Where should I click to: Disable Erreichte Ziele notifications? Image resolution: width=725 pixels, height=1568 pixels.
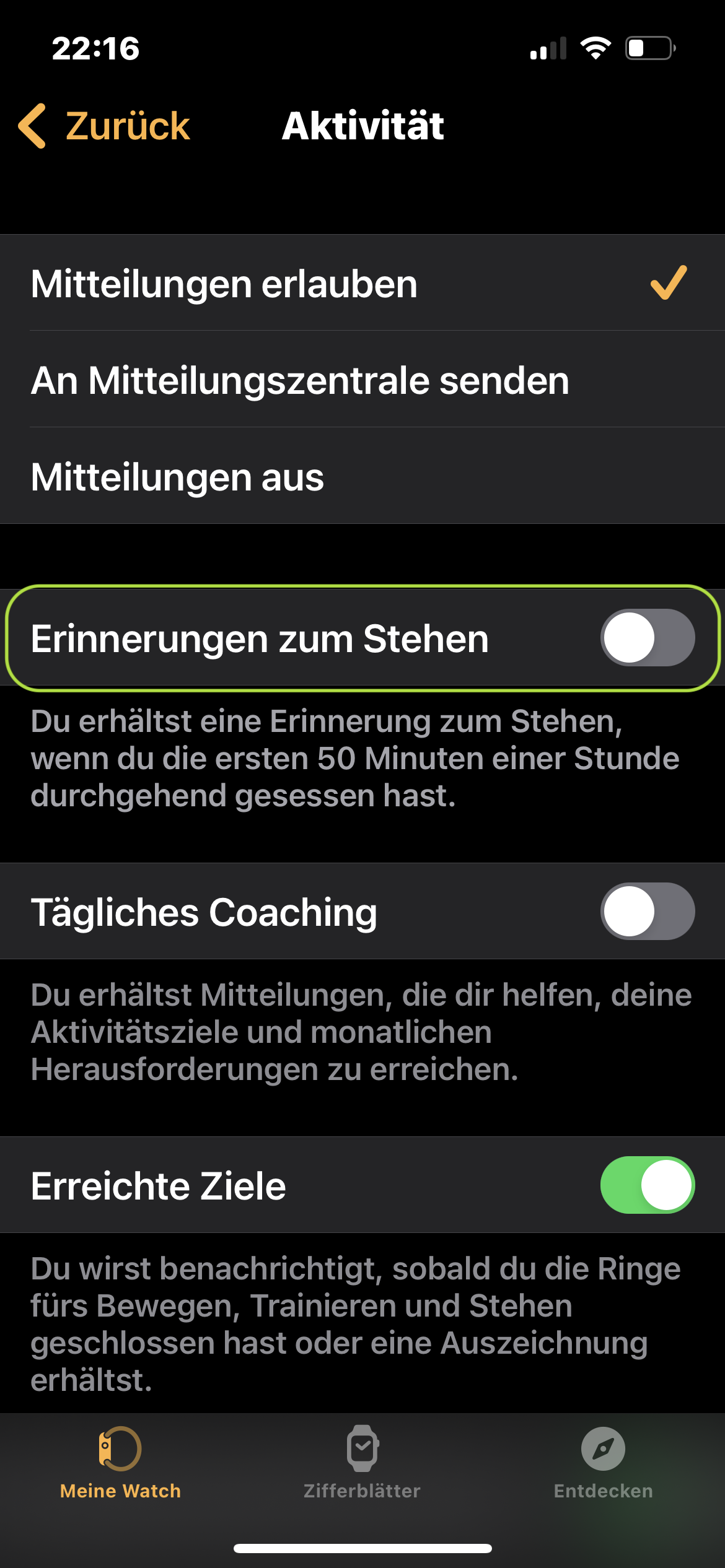pyautogui.click(x=647, y=1185)
